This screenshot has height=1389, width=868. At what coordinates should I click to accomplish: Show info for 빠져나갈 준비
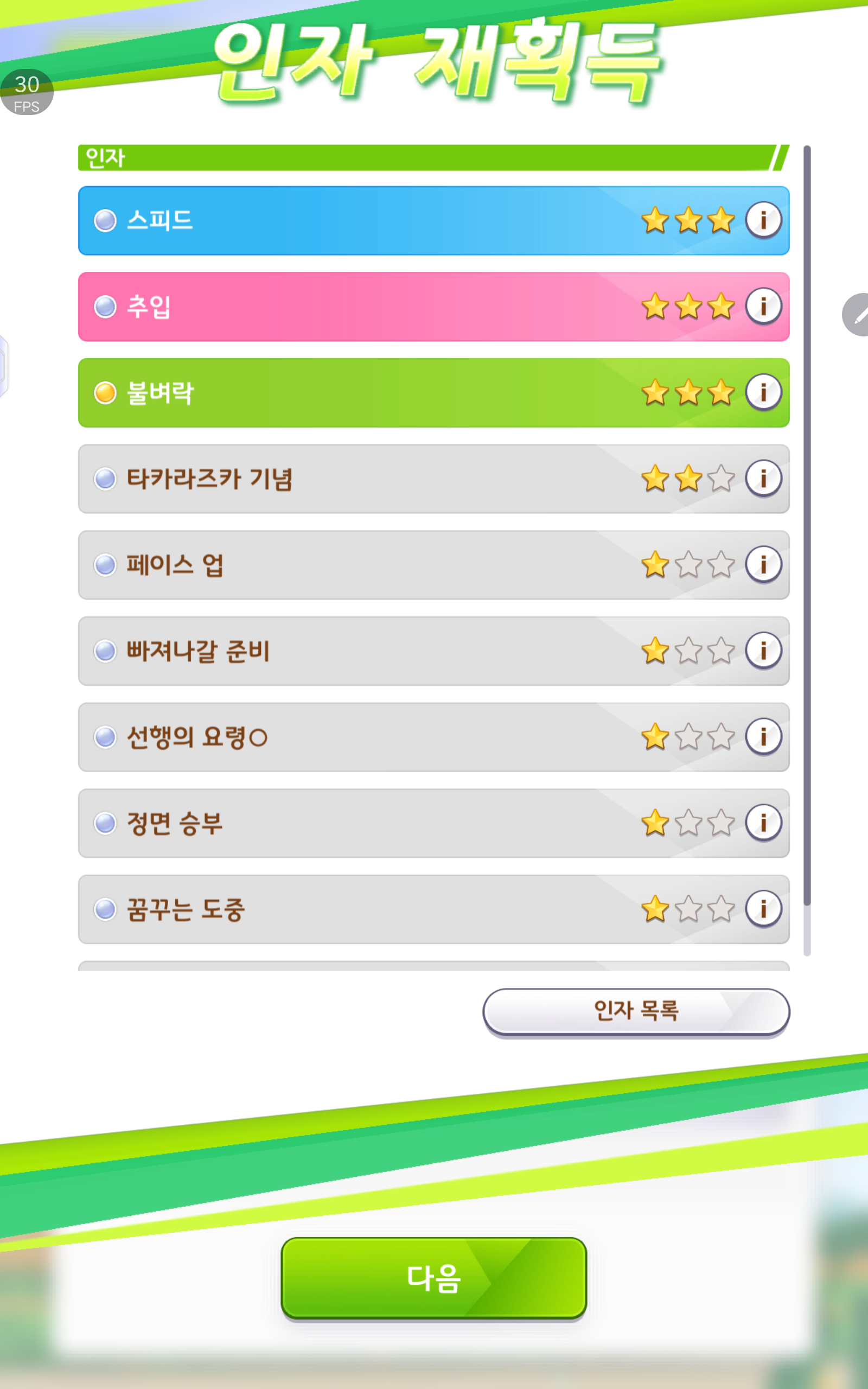(763, 651)
